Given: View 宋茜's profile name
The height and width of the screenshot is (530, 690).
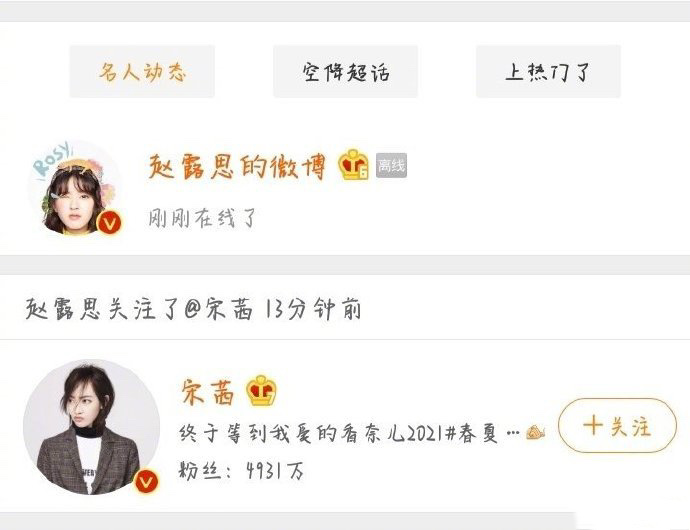Looking at the screenshot, I should (x=208, y=392).
